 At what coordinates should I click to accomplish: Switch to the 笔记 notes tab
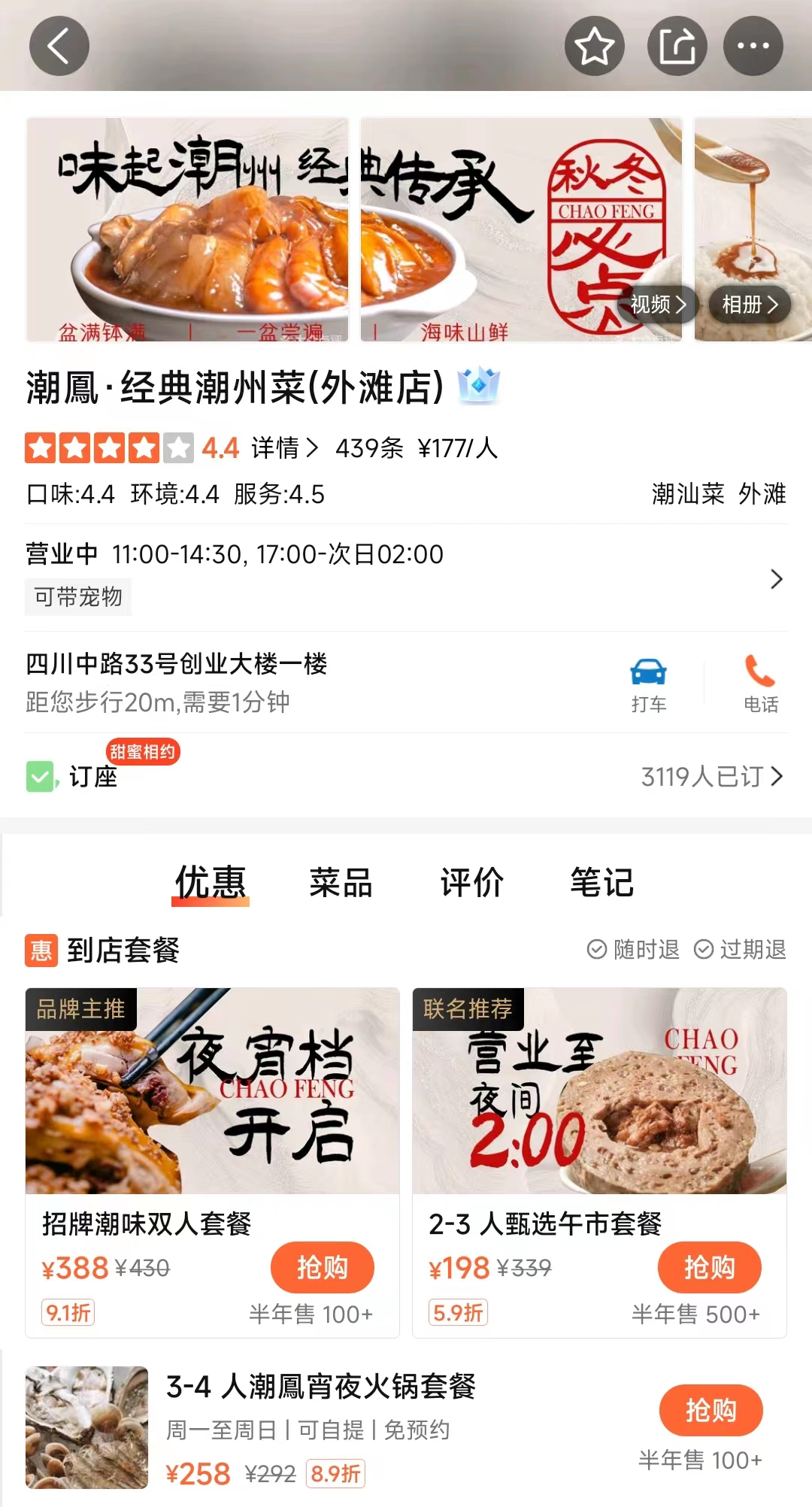click(601, 883)
